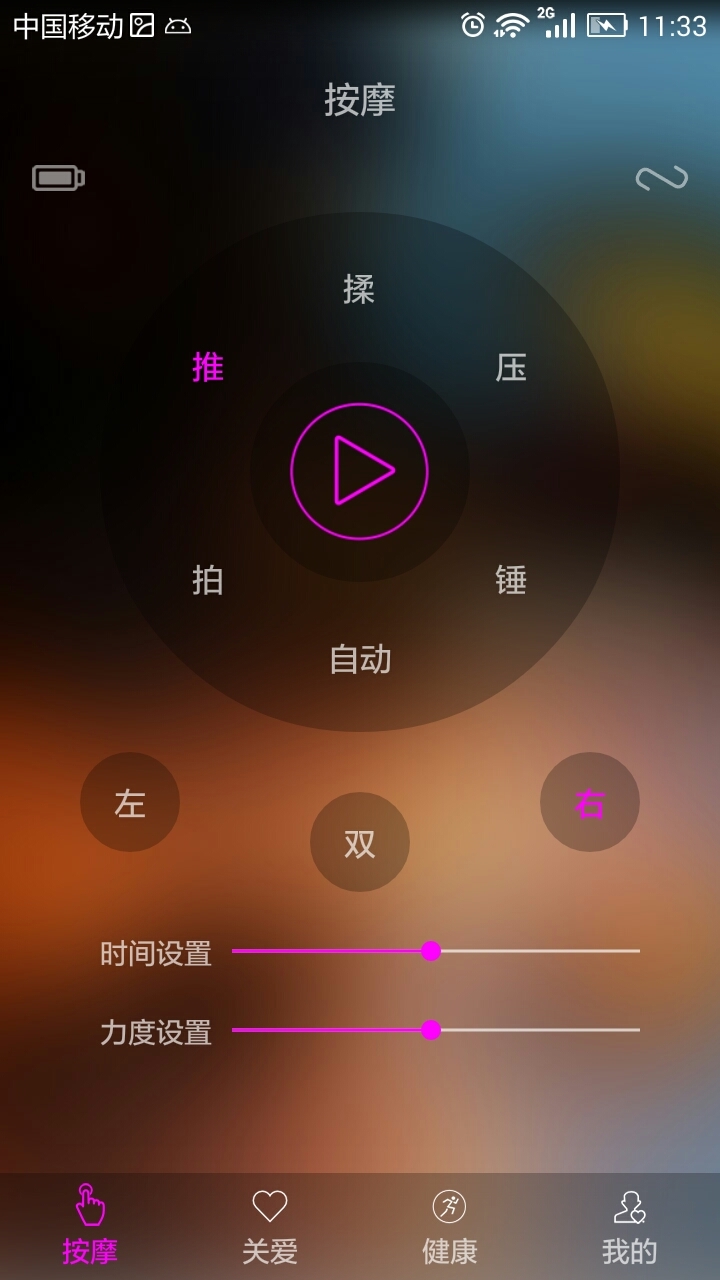Choose the 拍 pat mode
The height and width of the screenshot is (1280, 720).
[208, 580]
